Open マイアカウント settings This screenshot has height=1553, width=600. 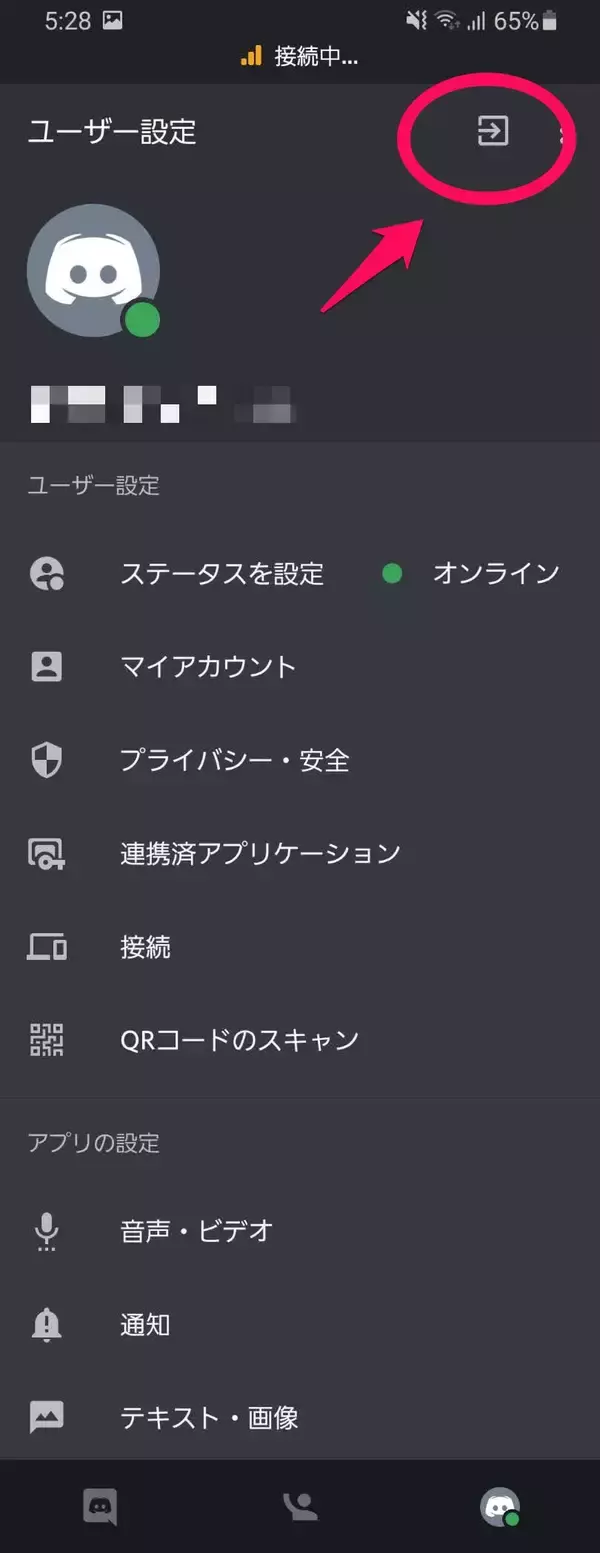208,667
